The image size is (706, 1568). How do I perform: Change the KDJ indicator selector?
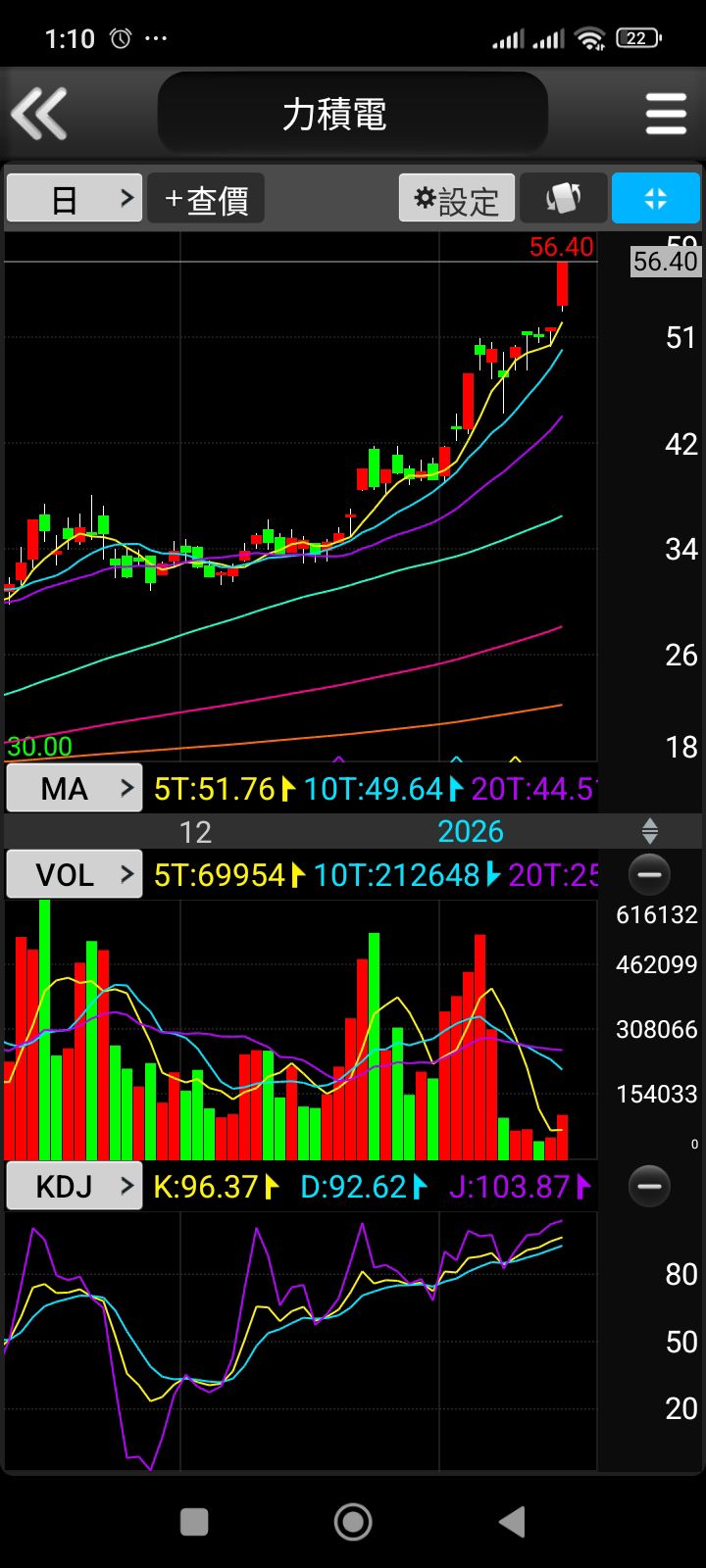coord(75,1186)
